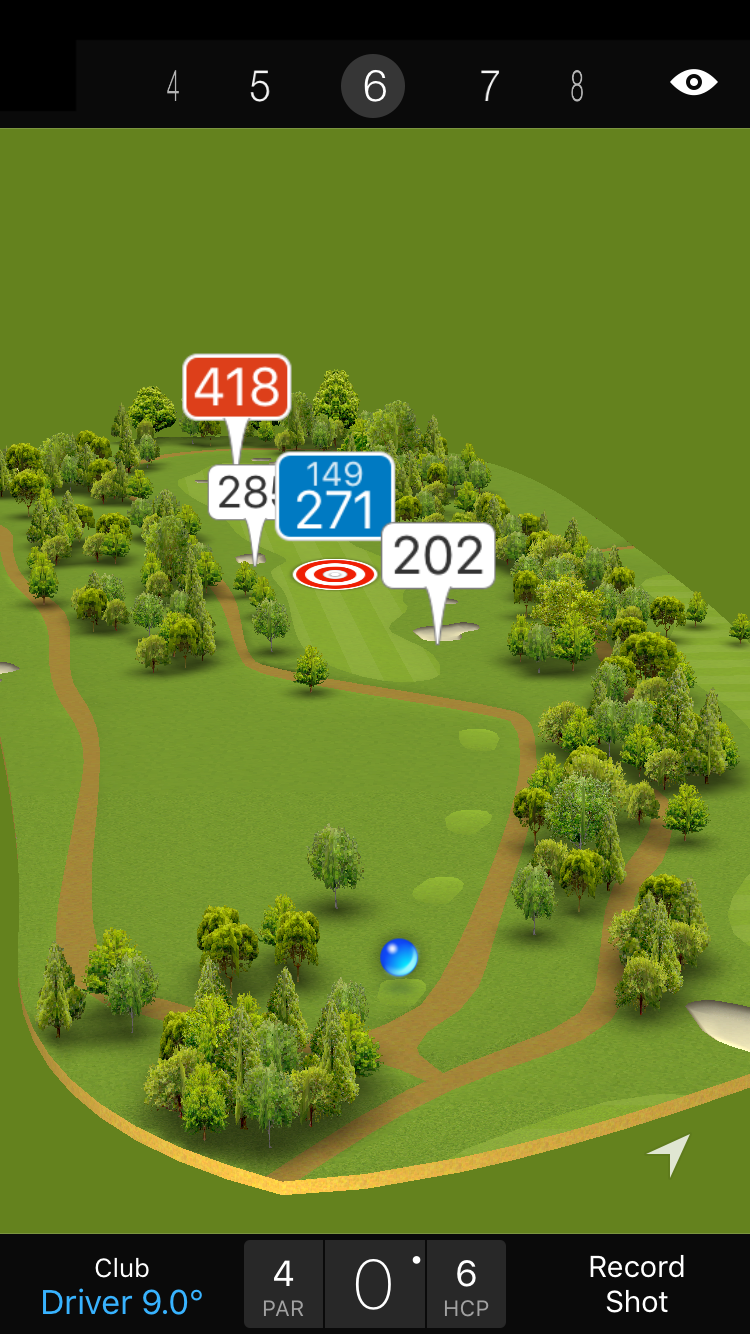The width and height of the screenshot is (750, 1334).
Task: Tap the blue 149/271 distance label
Action: [x=335, y=497]
